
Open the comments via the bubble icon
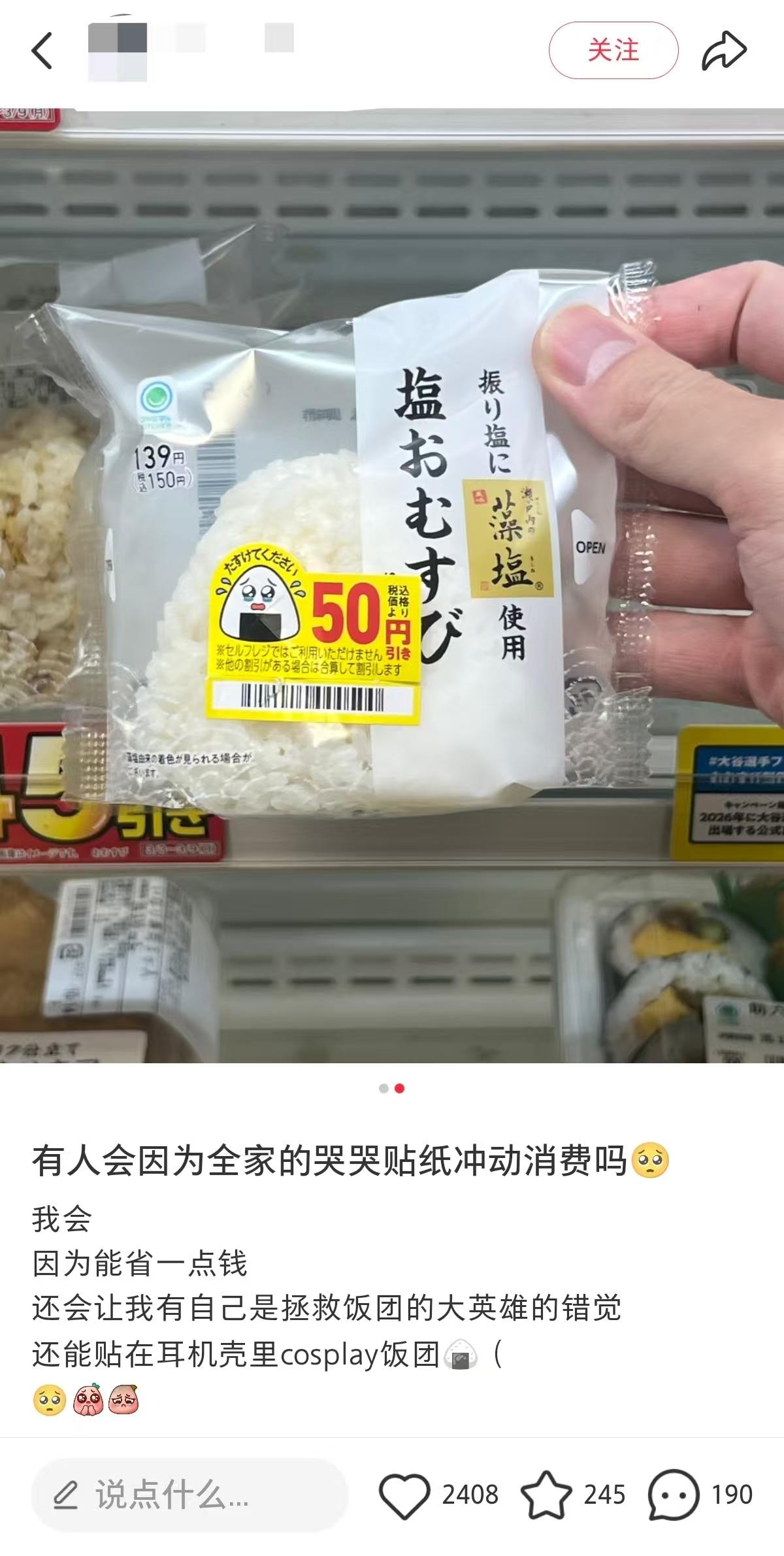[x=674, y=1495]
